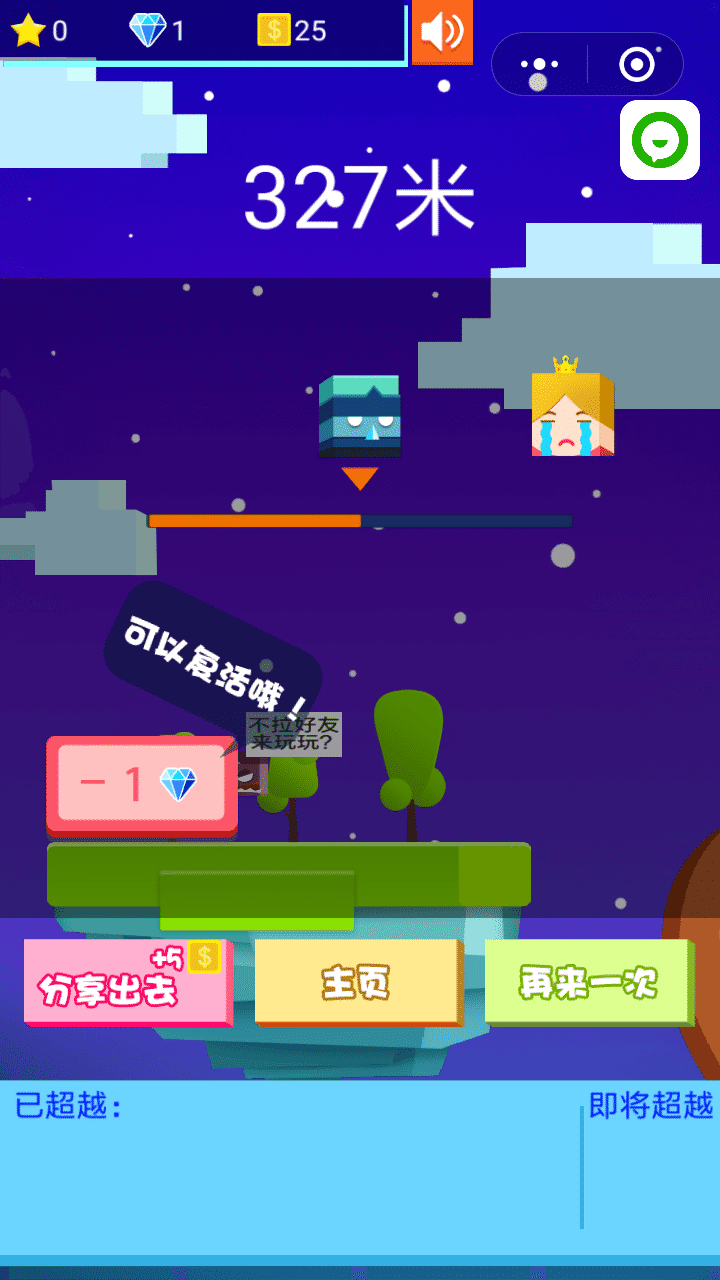The image size is (720, 1280).
Task: Tap 分享出去 to share for coins
Action: click(x=126, y=982)
